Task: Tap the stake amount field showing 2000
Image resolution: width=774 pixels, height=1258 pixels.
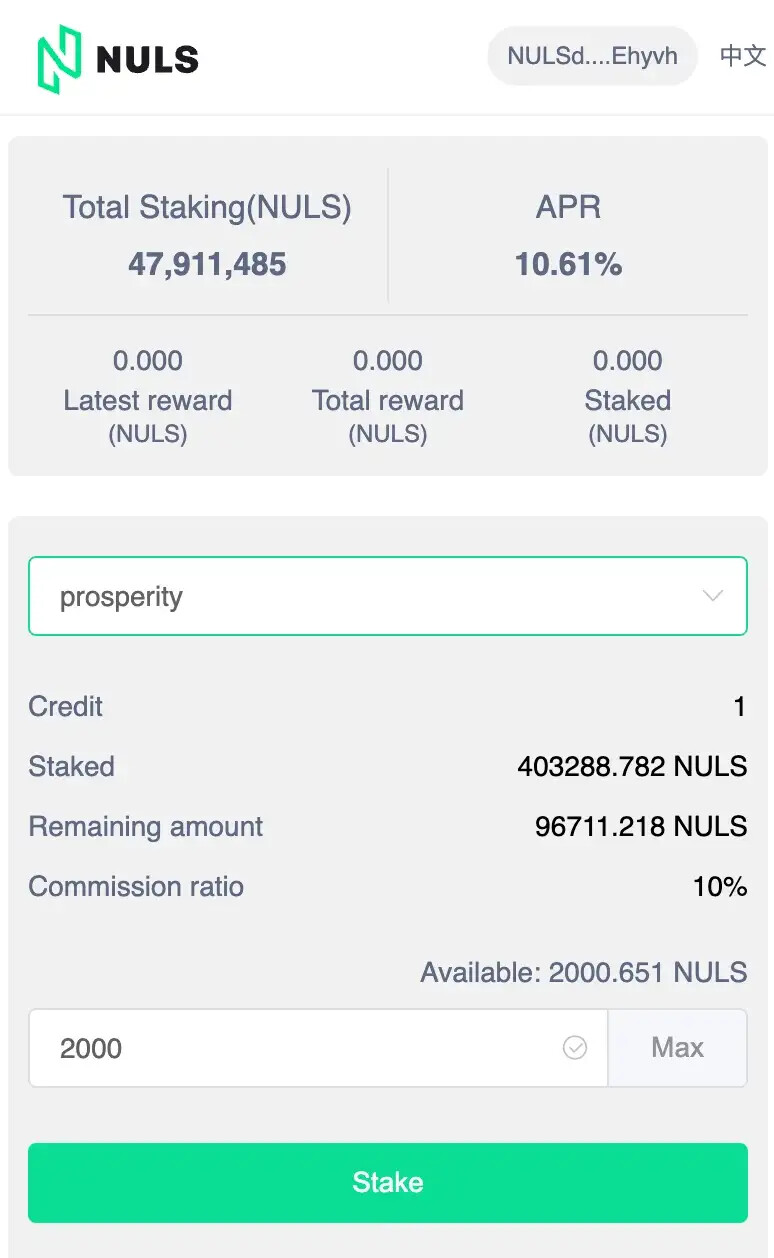Action: pyautogui.click(x=318, y=1048)
